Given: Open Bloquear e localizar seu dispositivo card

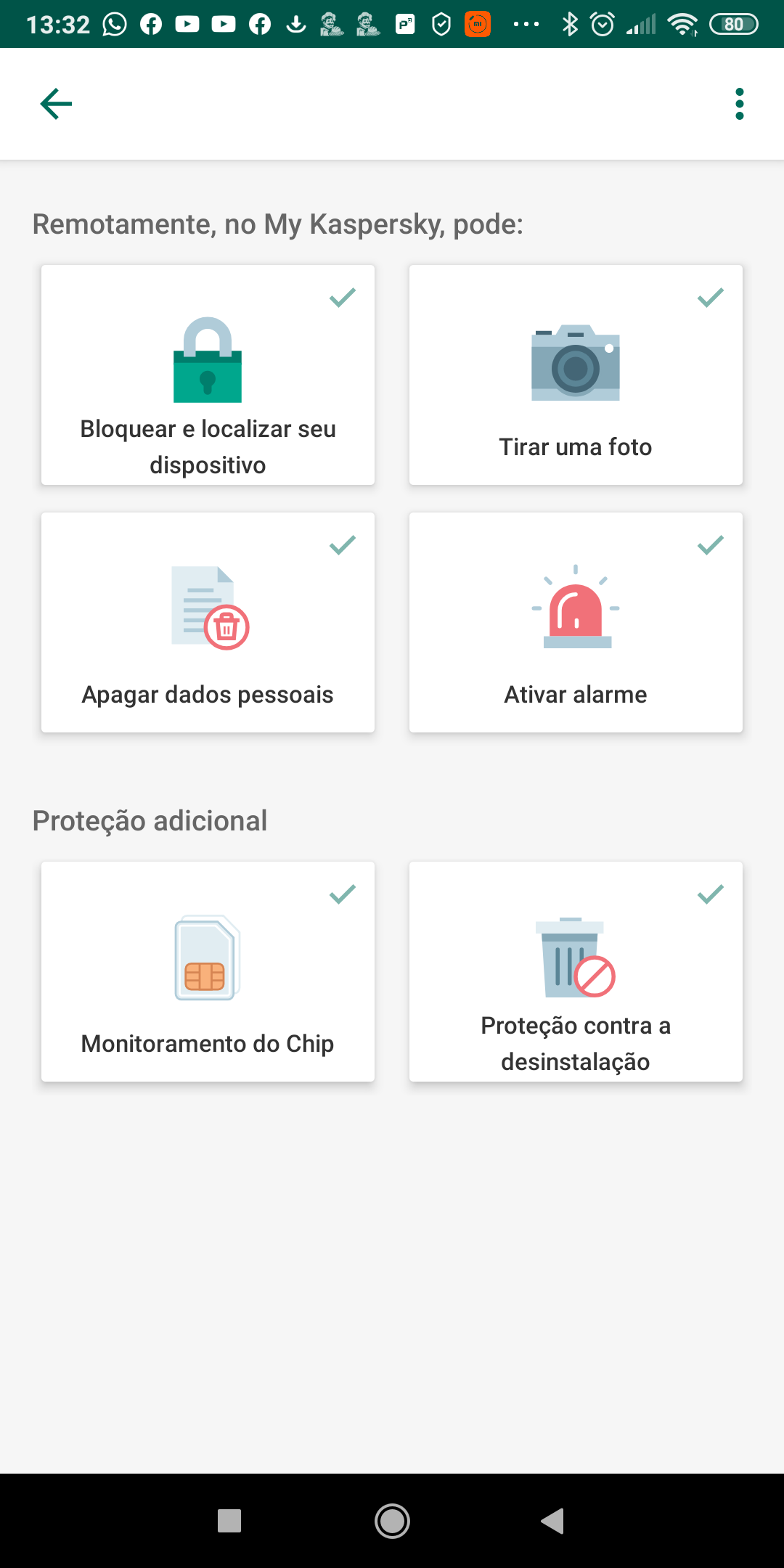Looking at the screenshot, I should (208, 375).
